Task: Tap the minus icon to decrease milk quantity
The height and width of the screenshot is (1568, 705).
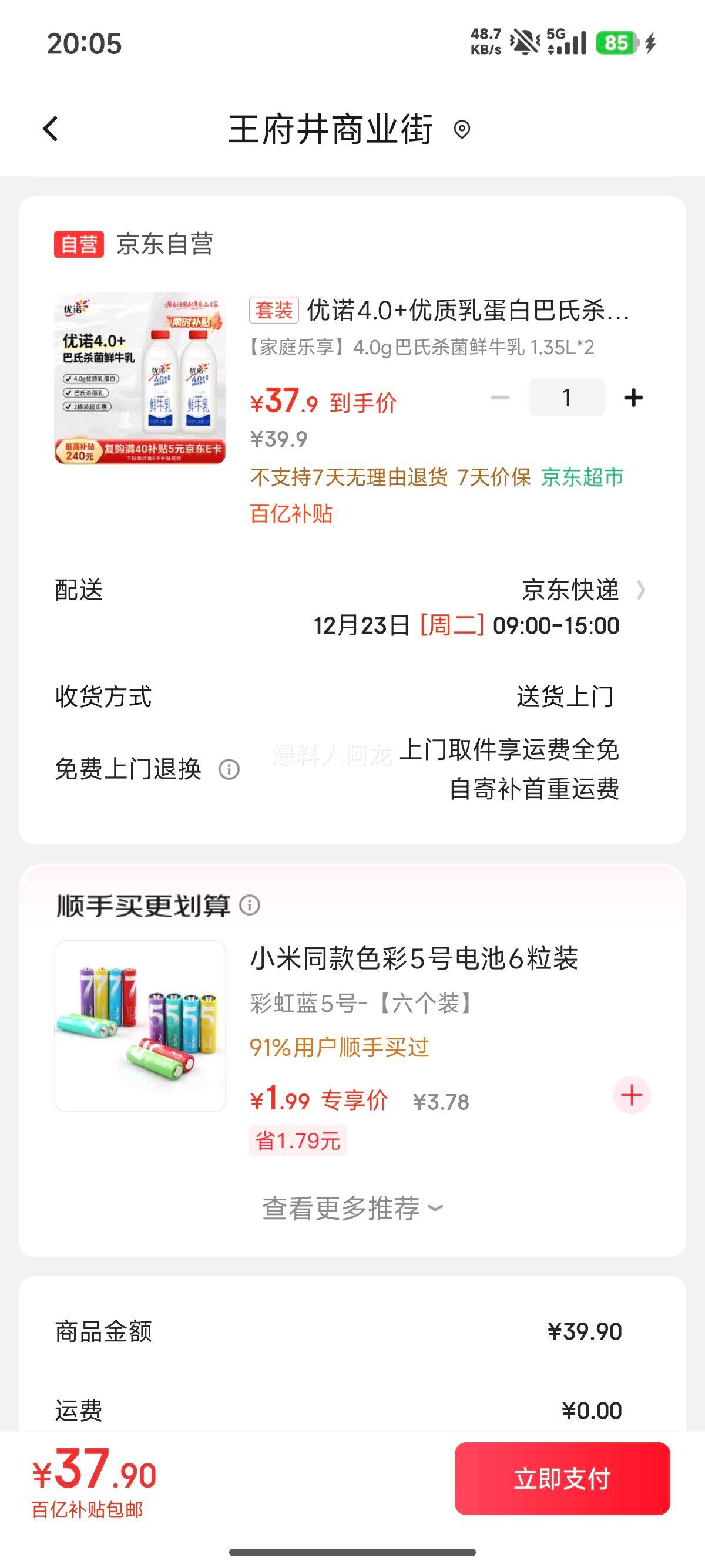Action: coord(501,397)
